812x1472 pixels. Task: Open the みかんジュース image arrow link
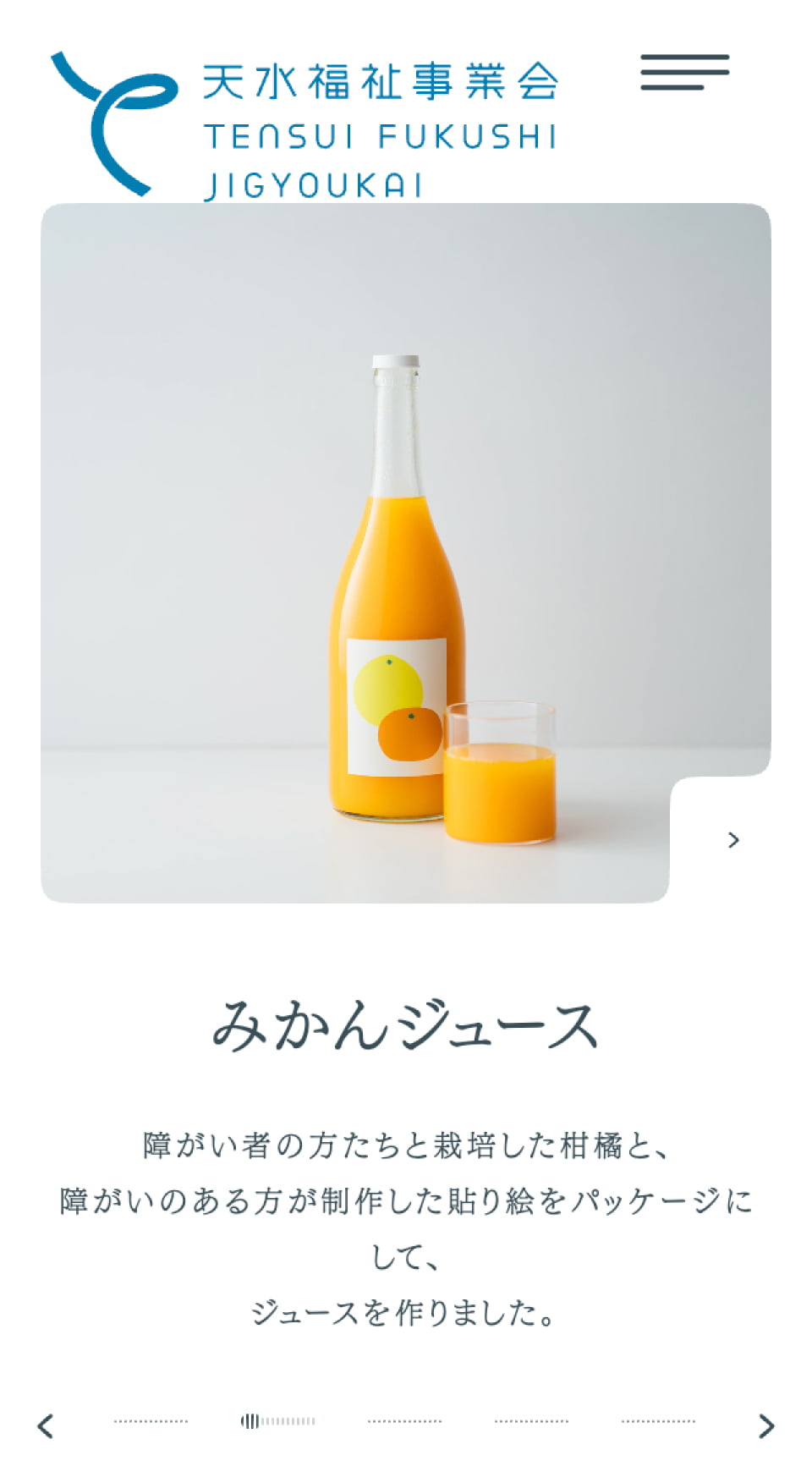[x=732, y=840]
